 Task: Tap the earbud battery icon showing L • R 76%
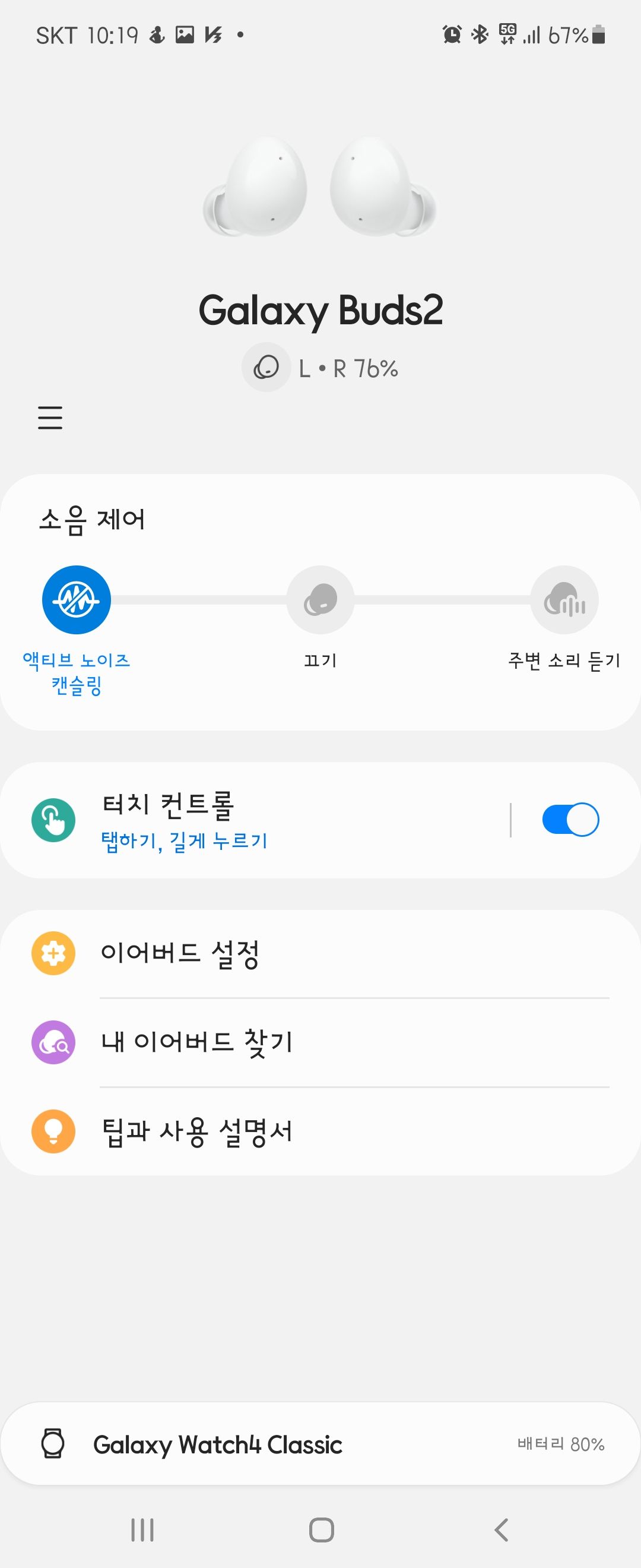point(266,366)
